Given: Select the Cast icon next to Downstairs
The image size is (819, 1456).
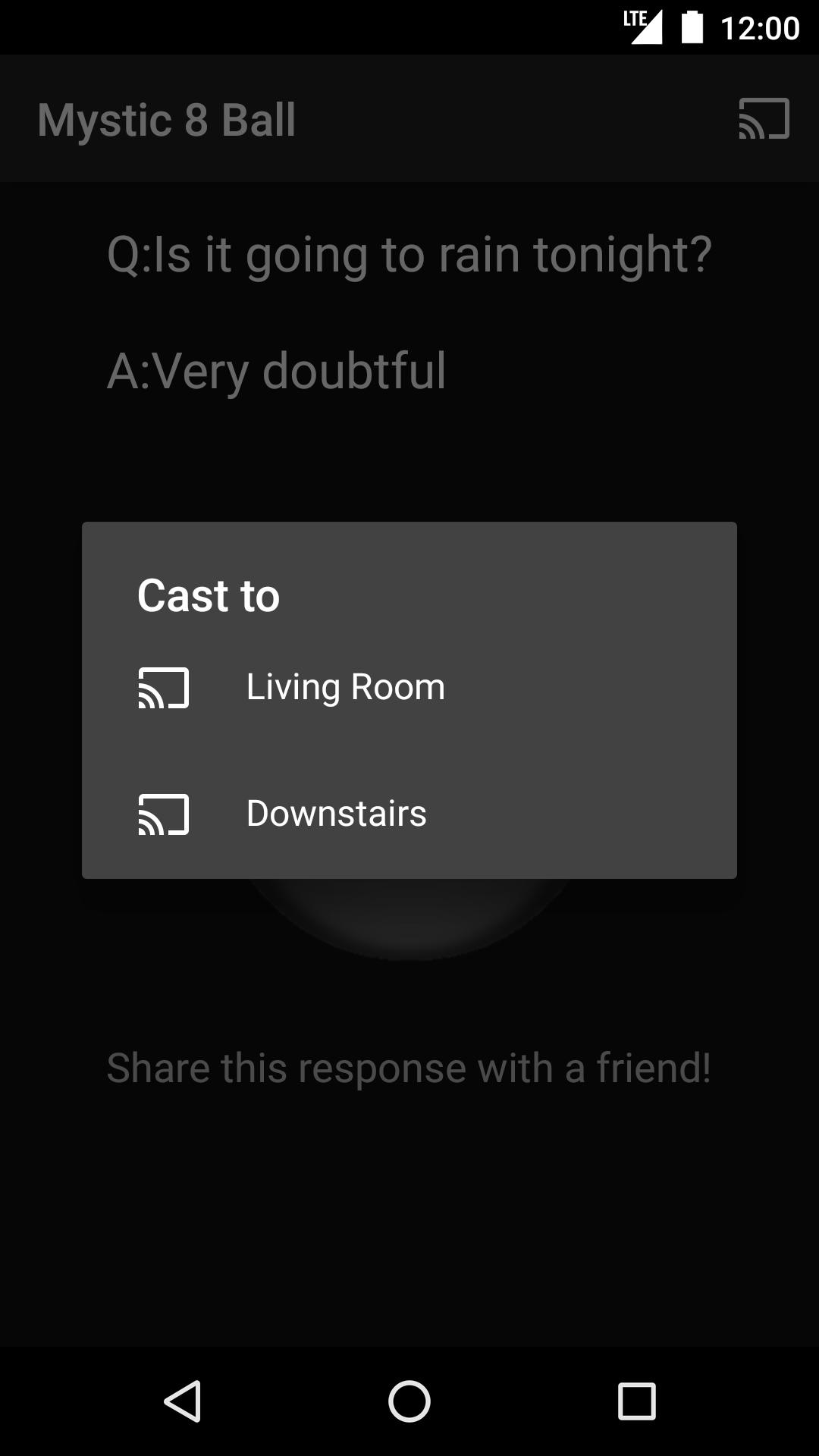Looking at the screenshot, I should tap(162, 814).
